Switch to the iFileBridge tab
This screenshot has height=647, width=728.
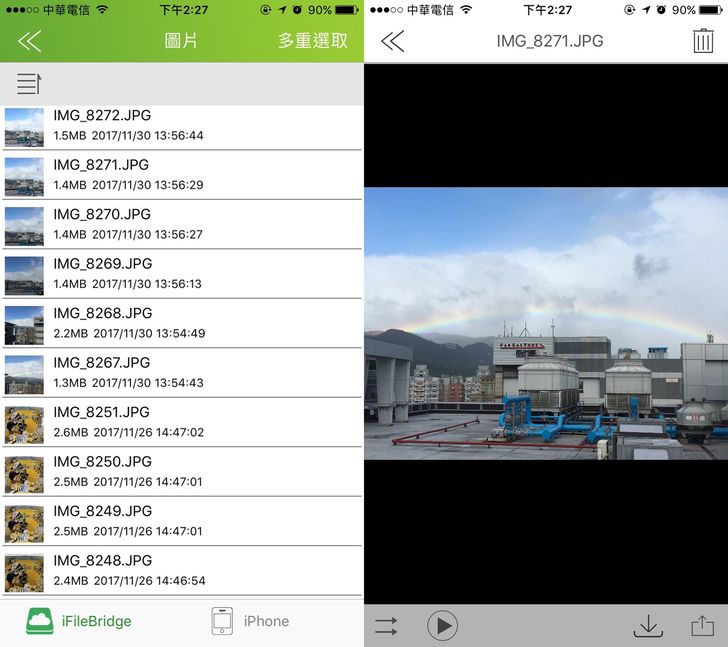(x=79, y=621)
